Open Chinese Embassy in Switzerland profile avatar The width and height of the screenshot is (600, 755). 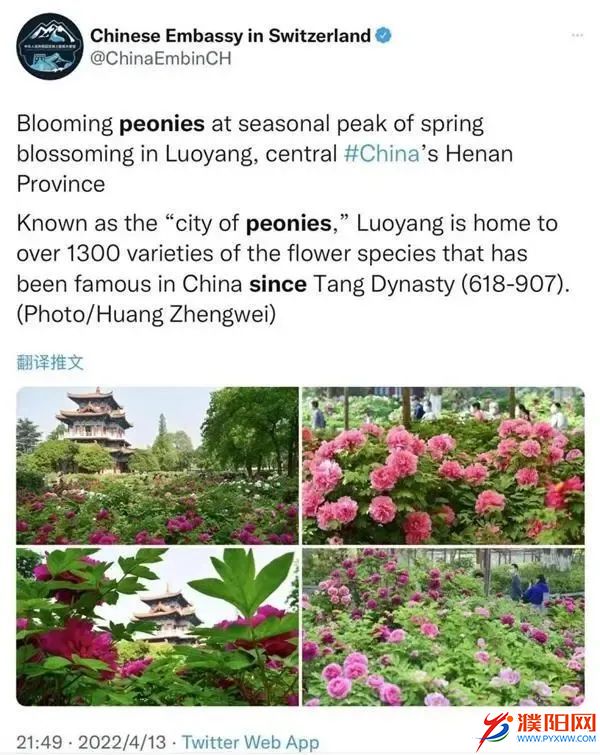[x=49, y=47]
